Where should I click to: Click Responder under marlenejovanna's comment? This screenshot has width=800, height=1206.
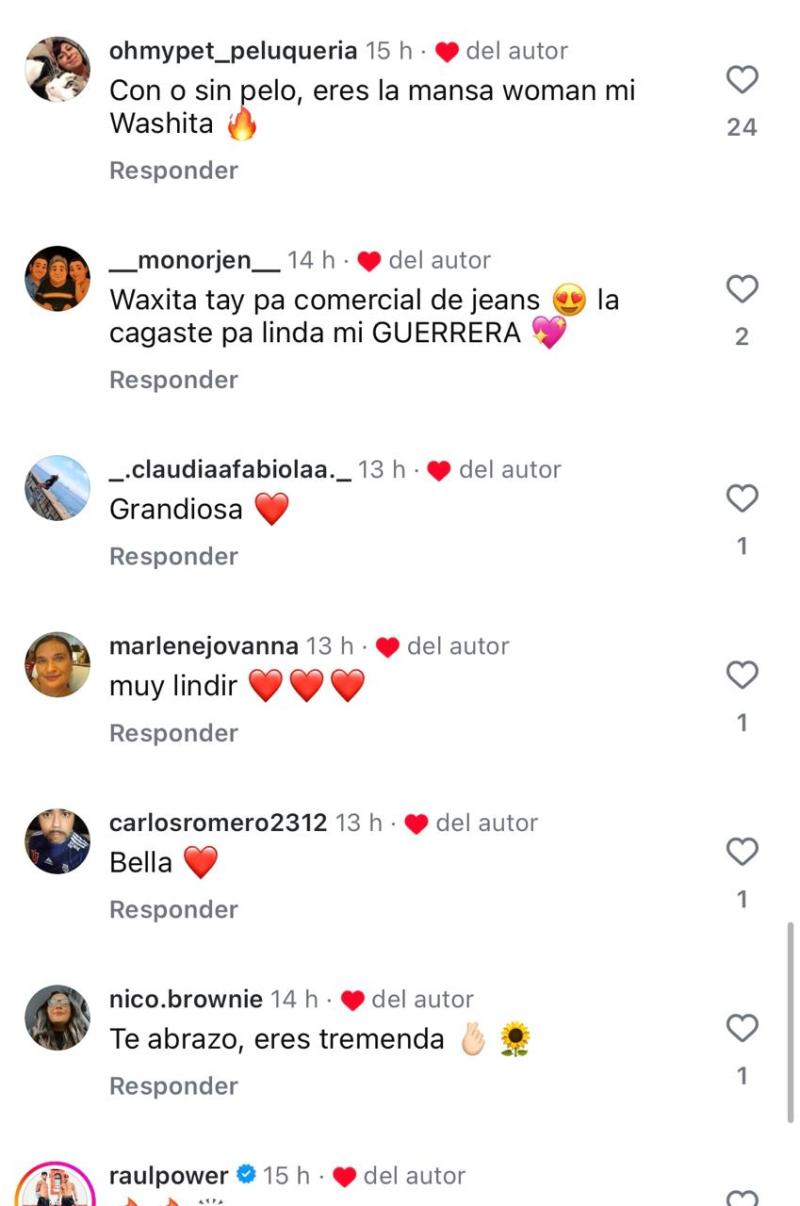click(x=171, y=732)
